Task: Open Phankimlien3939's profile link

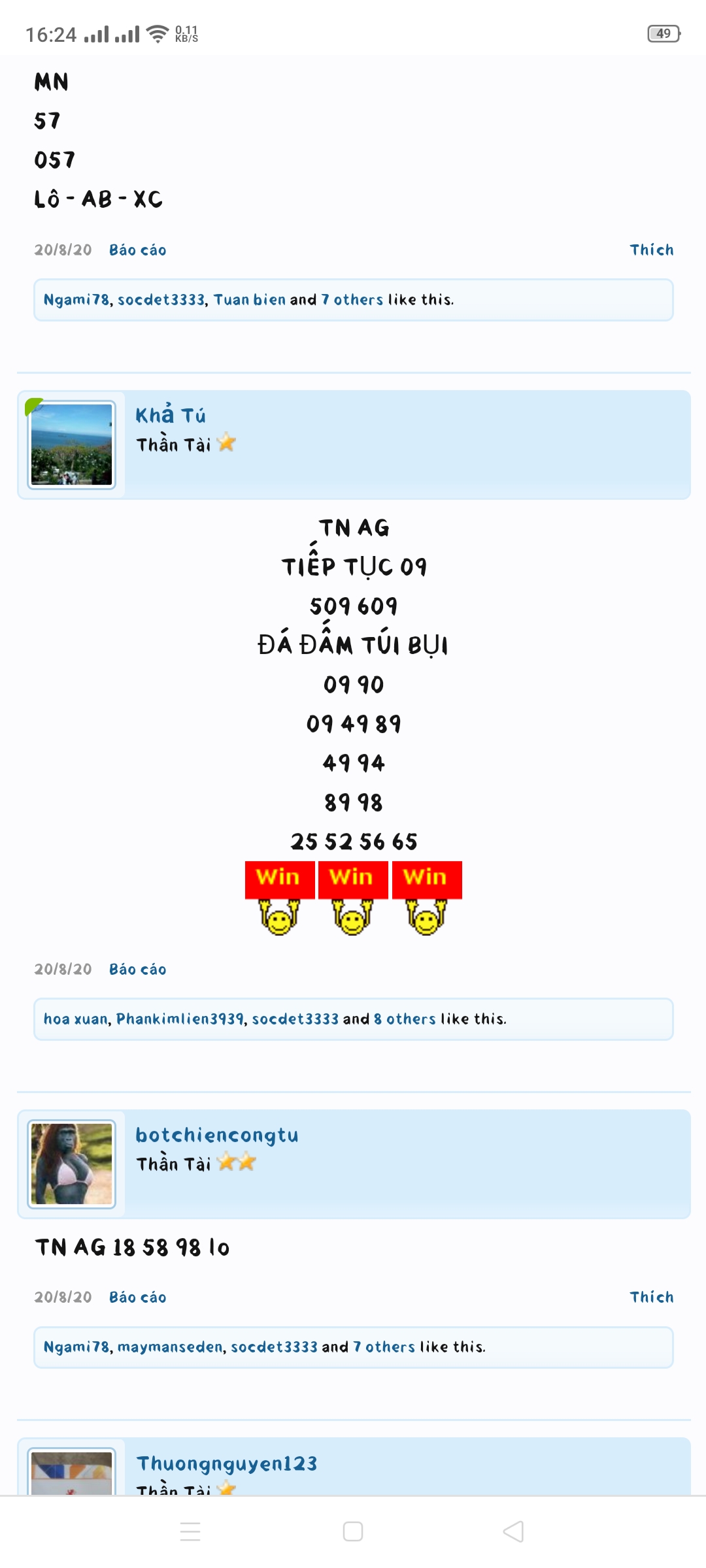Action: pos(180,1019)
